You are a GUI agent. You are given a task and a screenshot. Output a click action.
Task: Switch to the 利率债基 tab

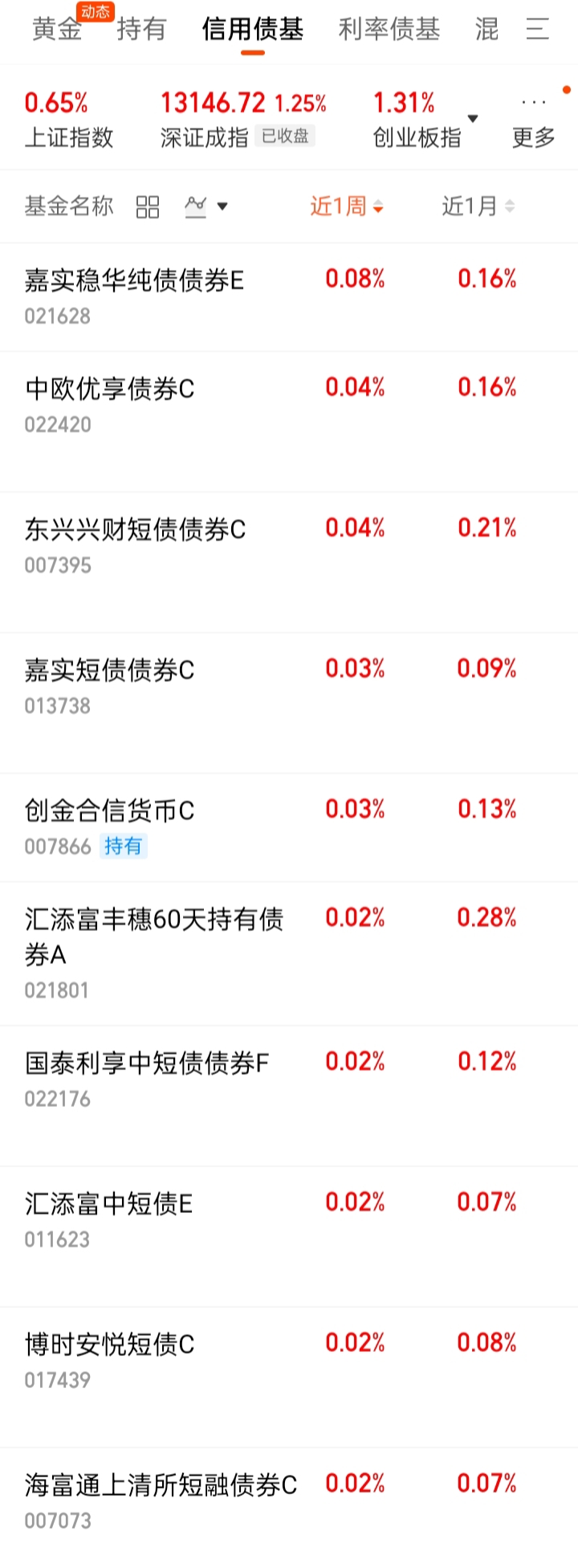[389, 30]
